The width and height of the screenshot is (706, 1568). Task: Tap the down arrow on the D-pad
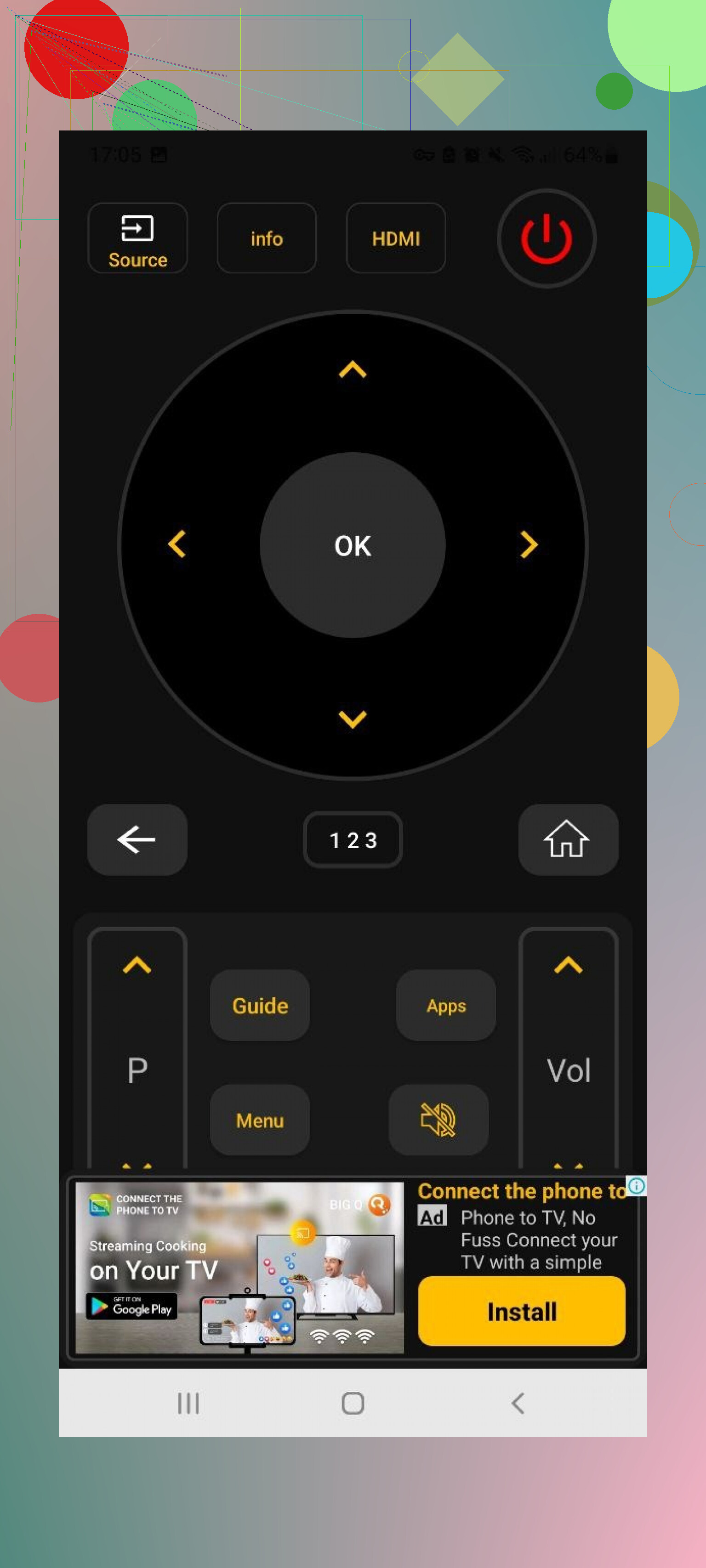click(x=352, y=719)
